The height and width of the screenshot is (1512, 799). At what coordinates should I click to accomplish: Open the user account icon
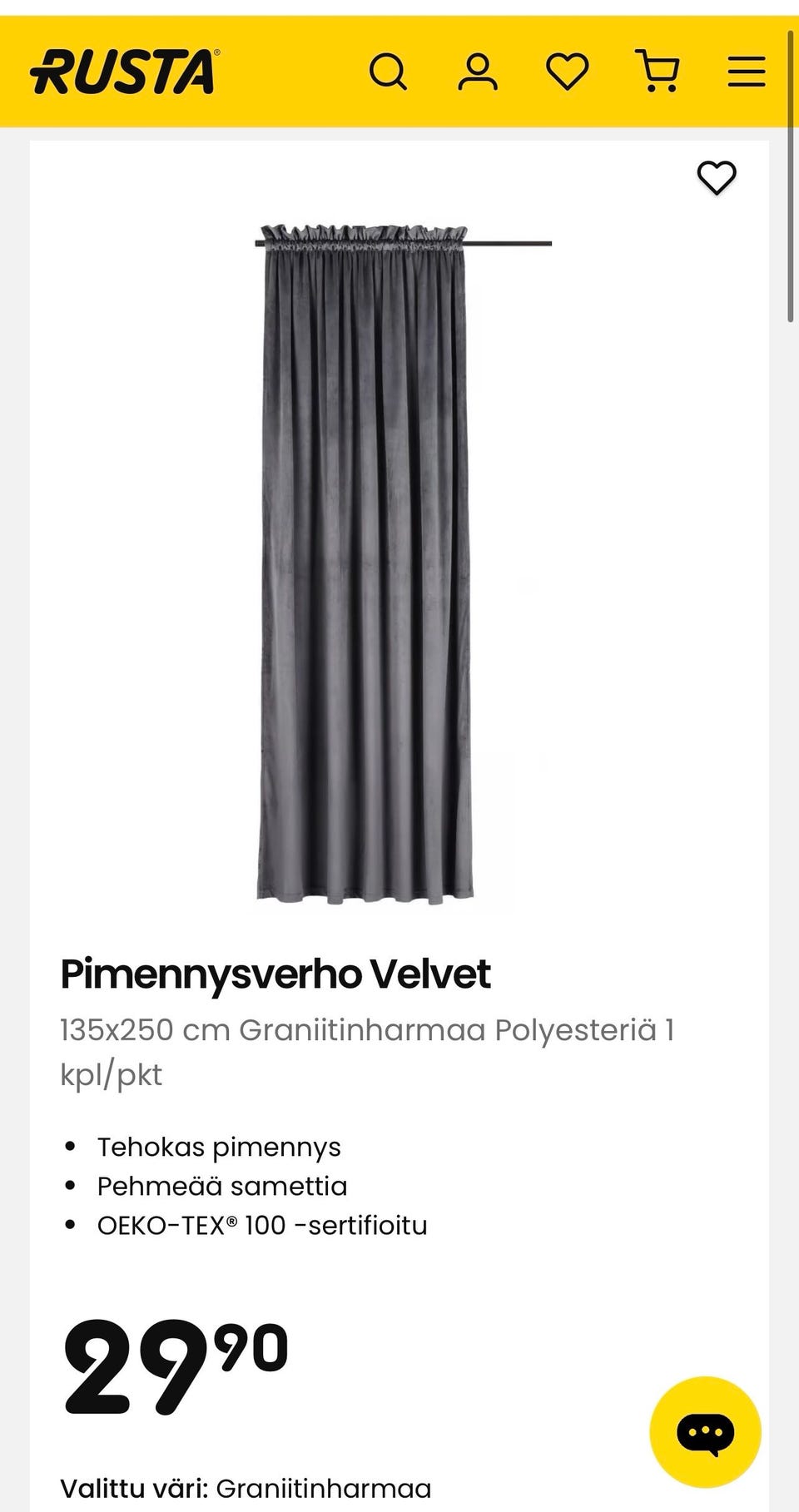[478, 72]
